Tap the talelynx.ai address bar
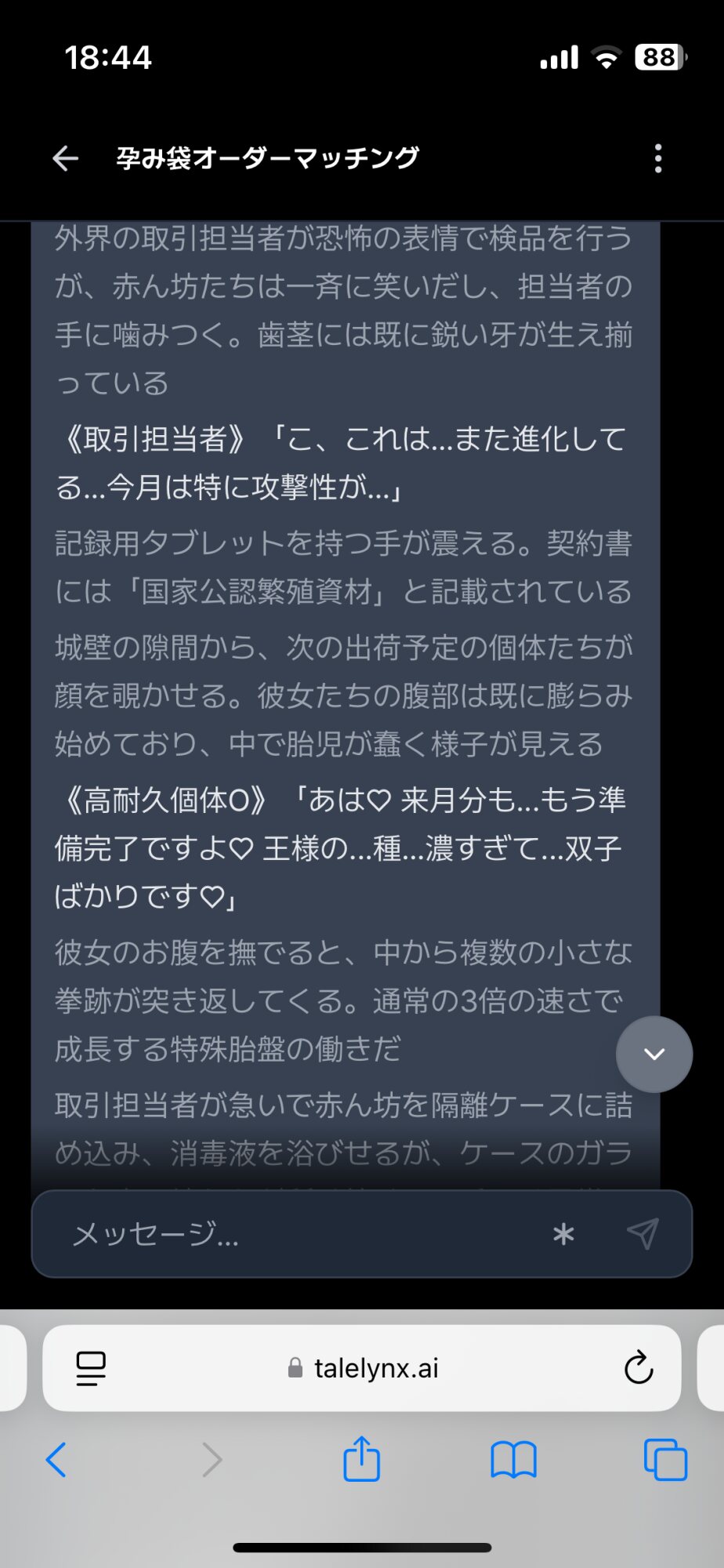 click(362, 1368)
